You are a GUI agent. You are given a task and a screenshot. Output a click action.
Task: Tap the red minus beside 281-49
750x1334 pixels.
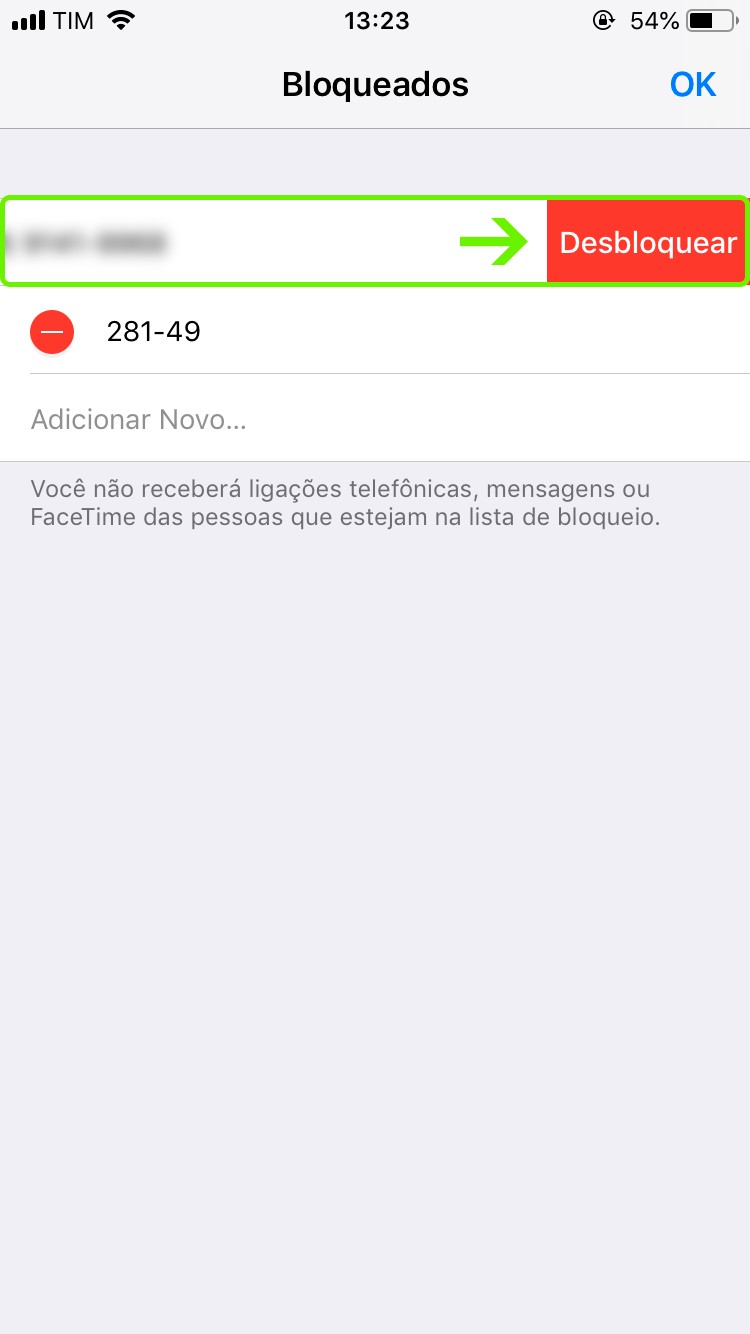click(x=52, y=331)
